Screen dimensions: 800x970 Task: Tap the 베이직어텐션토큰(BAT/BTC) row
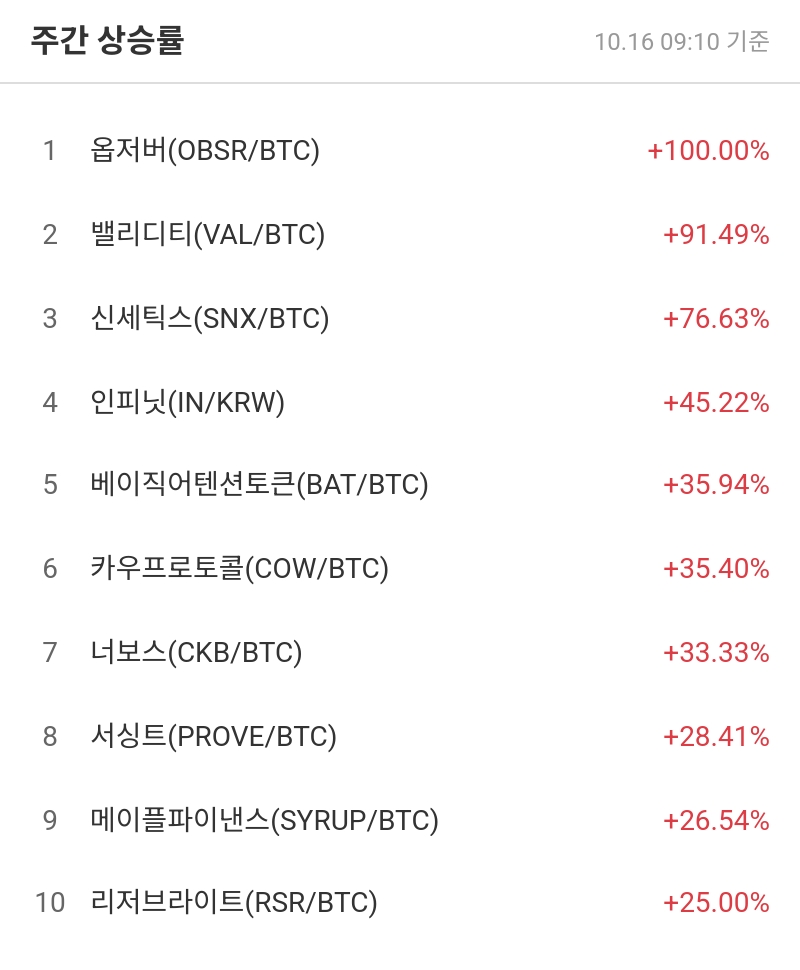[x=259, y=485]
